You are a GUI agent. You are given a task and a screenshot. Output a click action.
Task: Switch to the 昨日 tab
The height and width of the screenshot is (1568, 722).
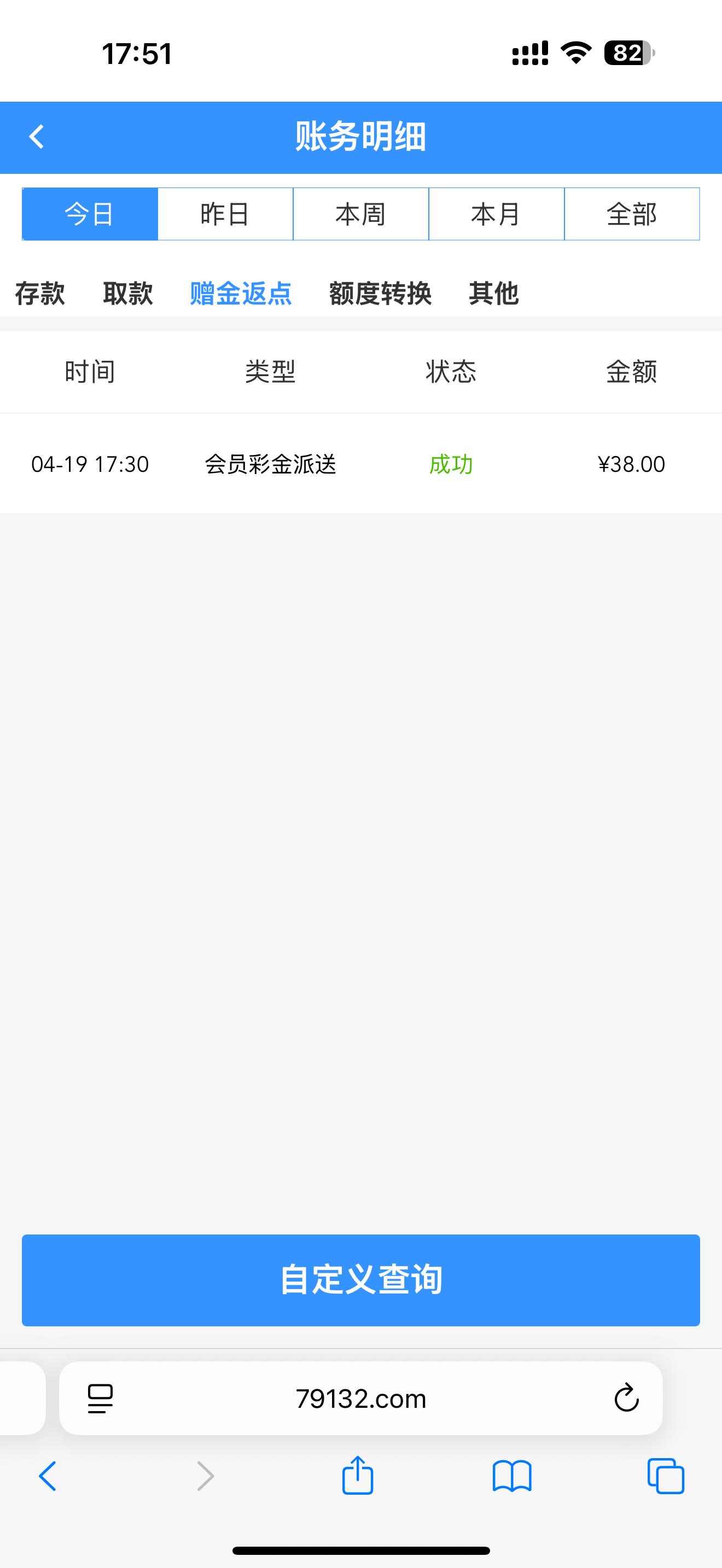[225, 214]
